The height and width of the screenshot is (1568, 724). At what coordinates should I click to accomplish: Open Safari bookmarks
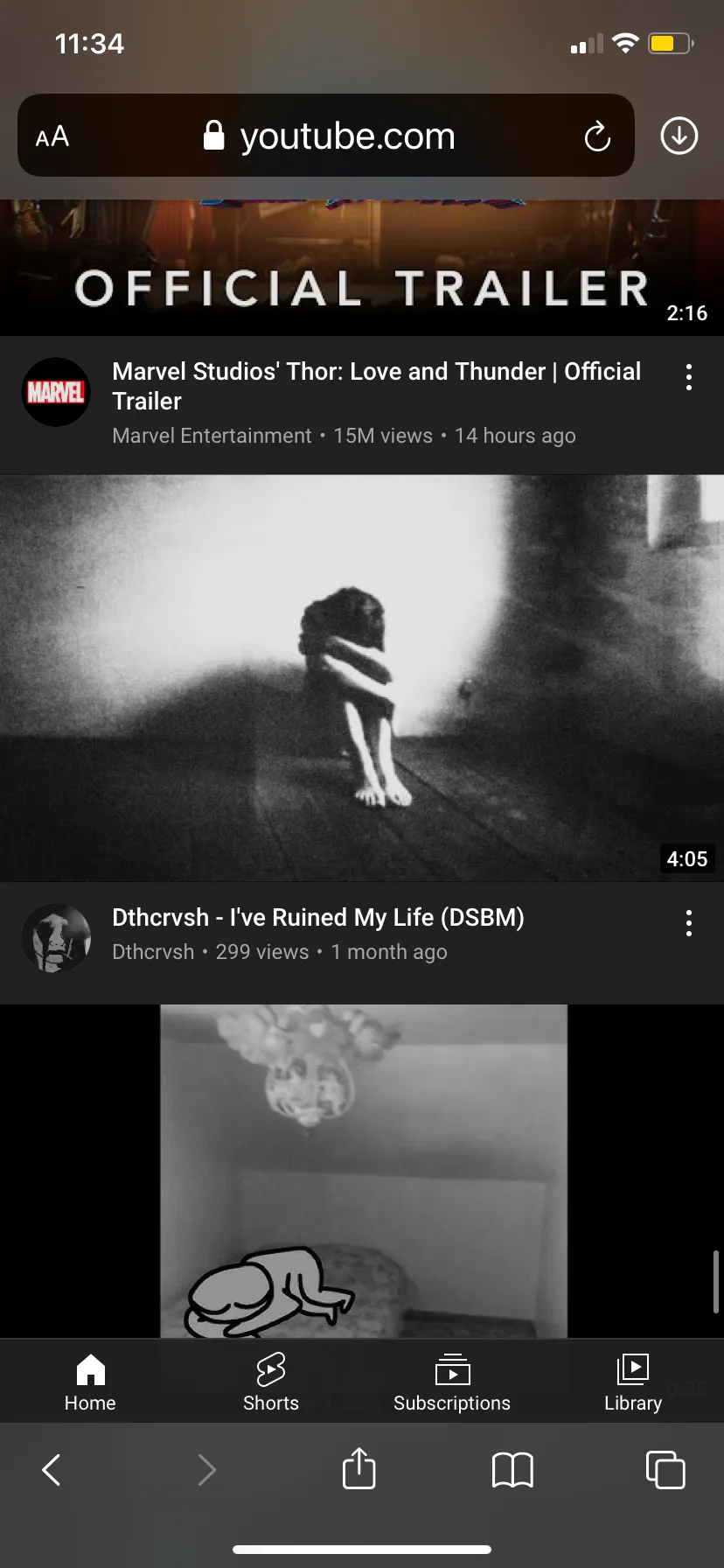pos(512,1470)
